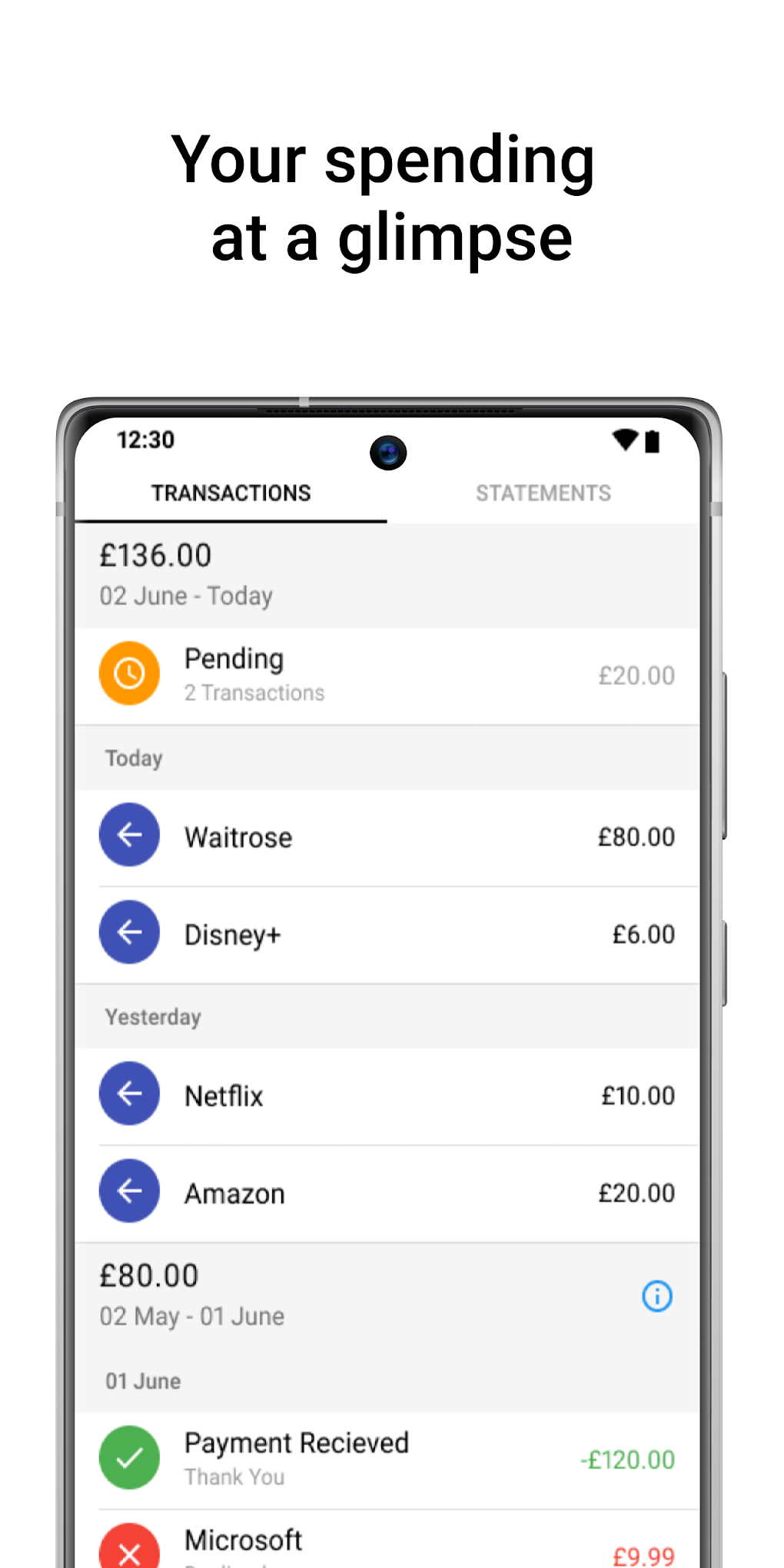Click the £136.00 spending total
Viewport: 784px width, 1568px height.
pyautogui.click(x=154, y=554)
